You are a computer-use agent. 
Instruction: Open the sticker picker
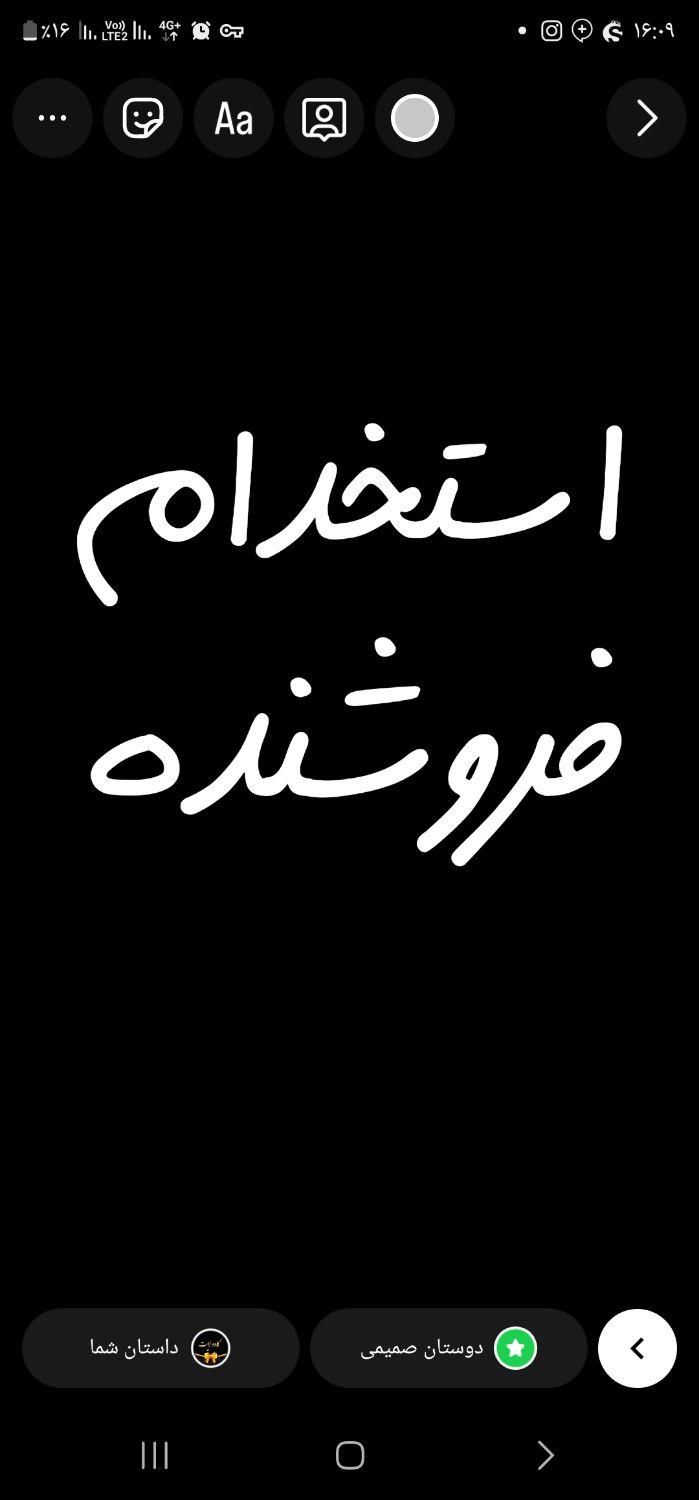[x=143, y=118]
